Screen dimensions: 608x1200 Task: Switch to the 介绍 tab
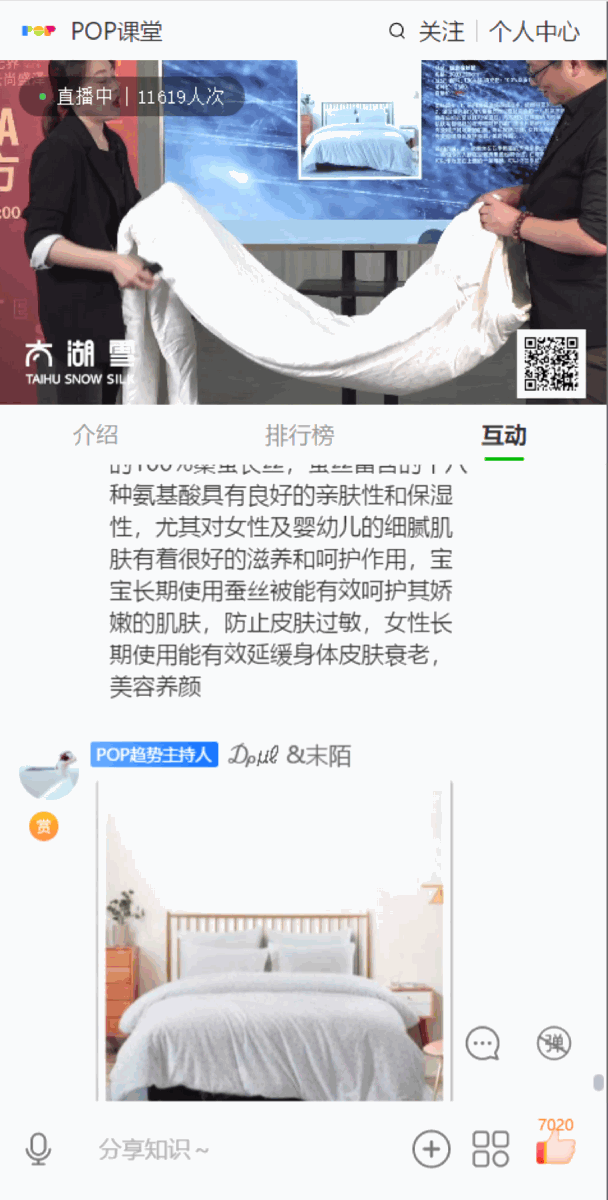(x=96, y=436)
